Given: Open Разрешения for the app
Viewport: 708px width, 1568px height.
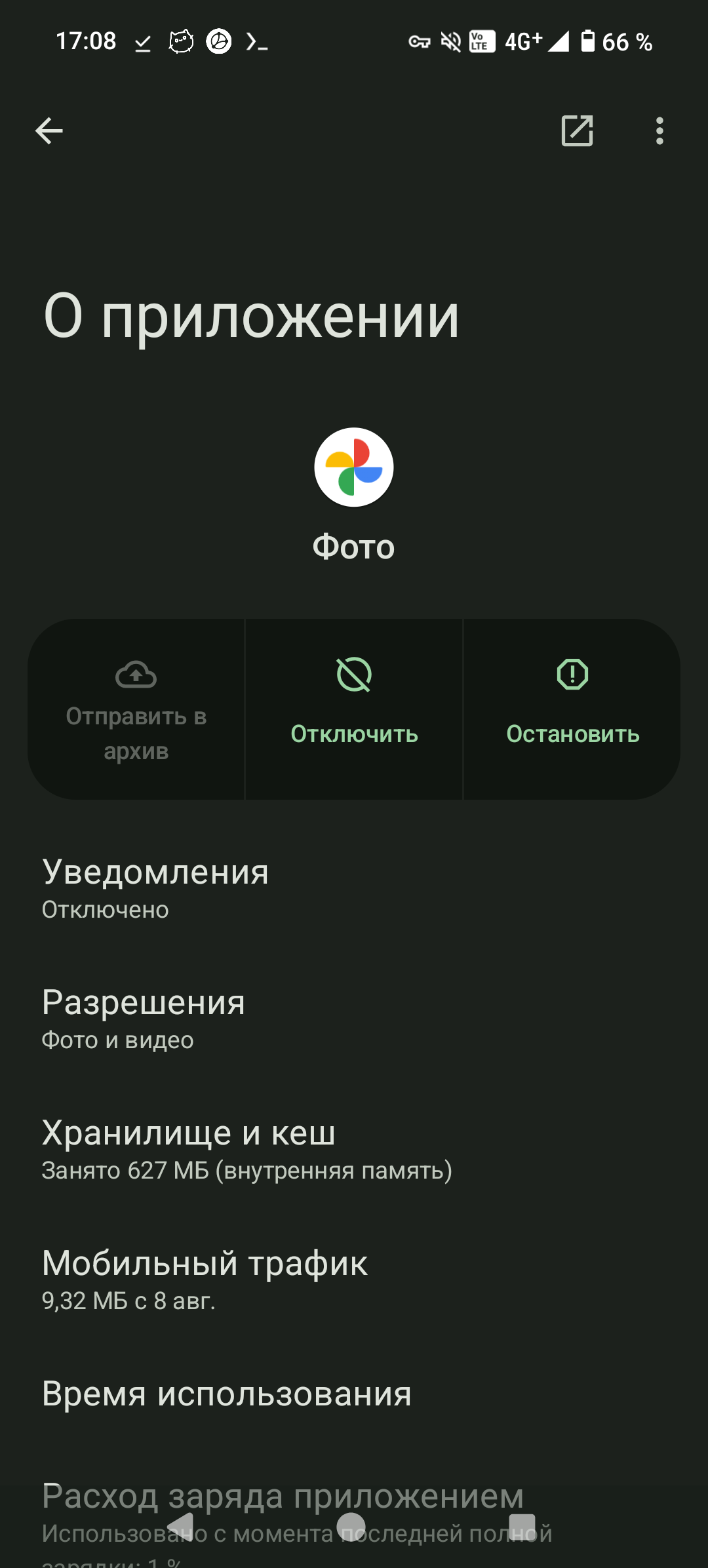Looking at the screenshot, I should [354, 1019].
